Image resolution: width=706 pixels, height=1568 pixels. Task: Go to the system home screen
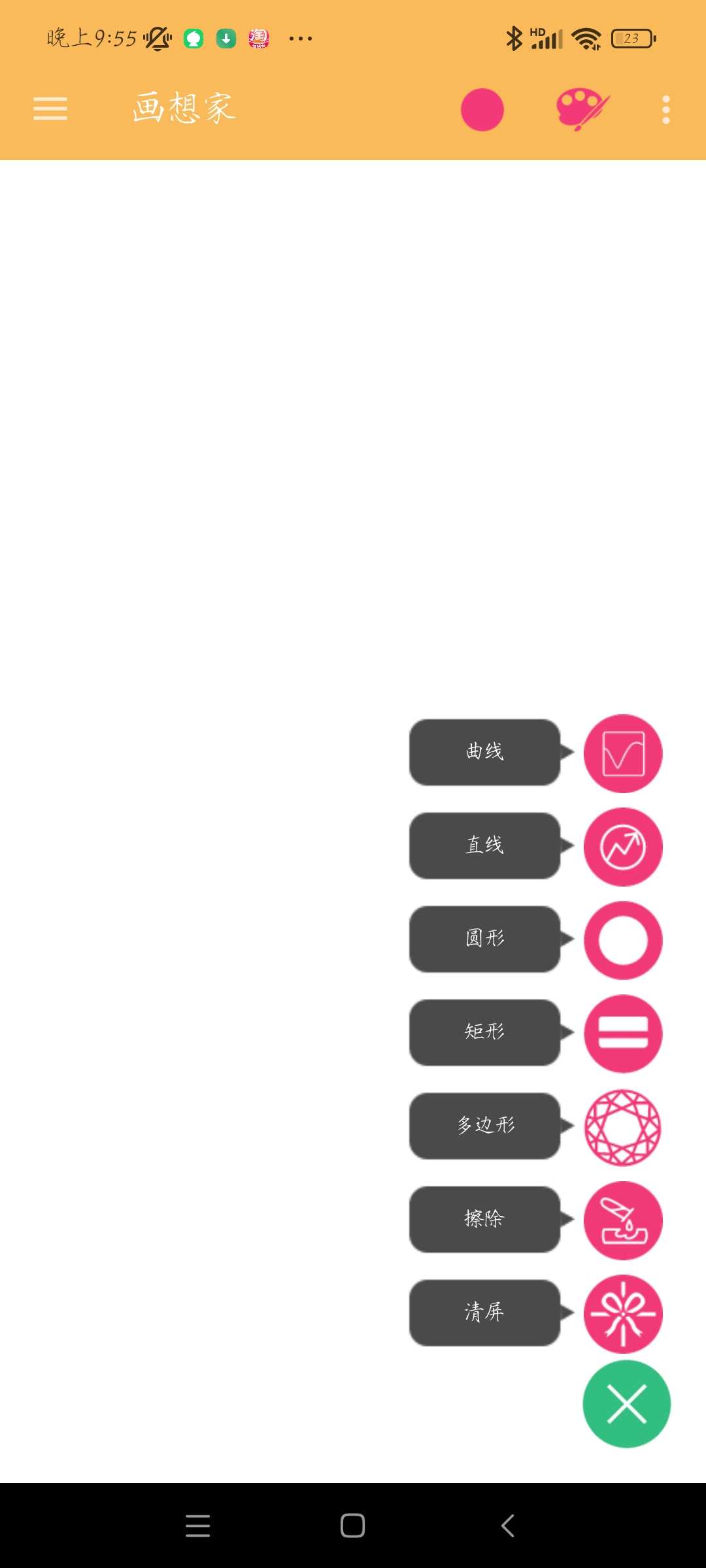(352, 1526)
